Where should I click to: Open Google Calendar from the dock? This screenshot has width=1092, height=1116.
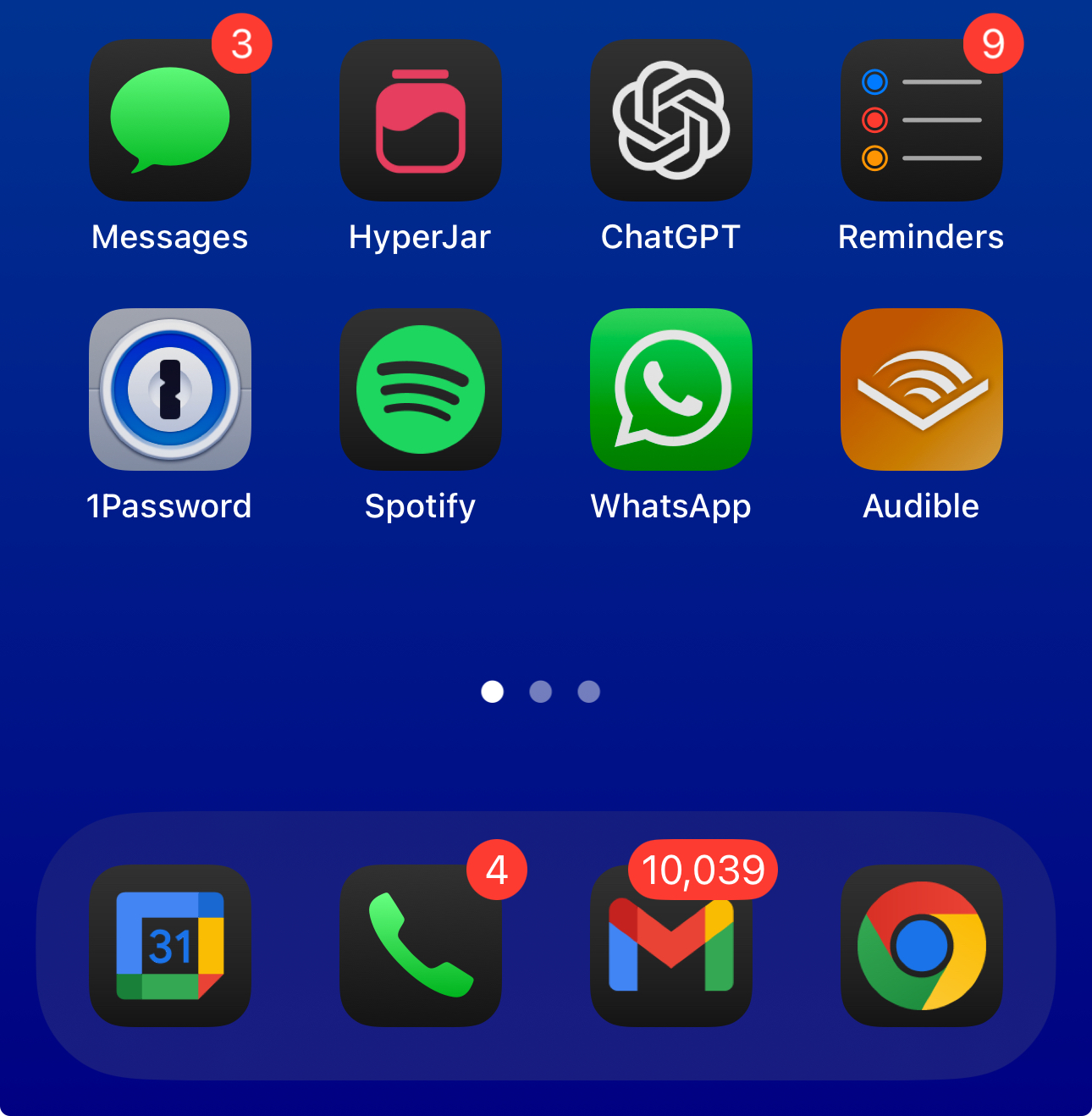point(170,946)
